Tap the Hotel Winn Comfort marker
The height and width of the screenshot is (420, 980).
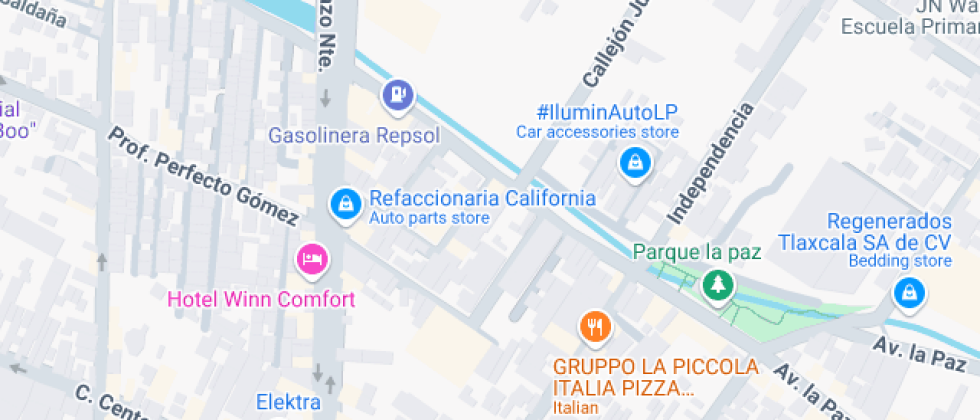tap(312, 259)
